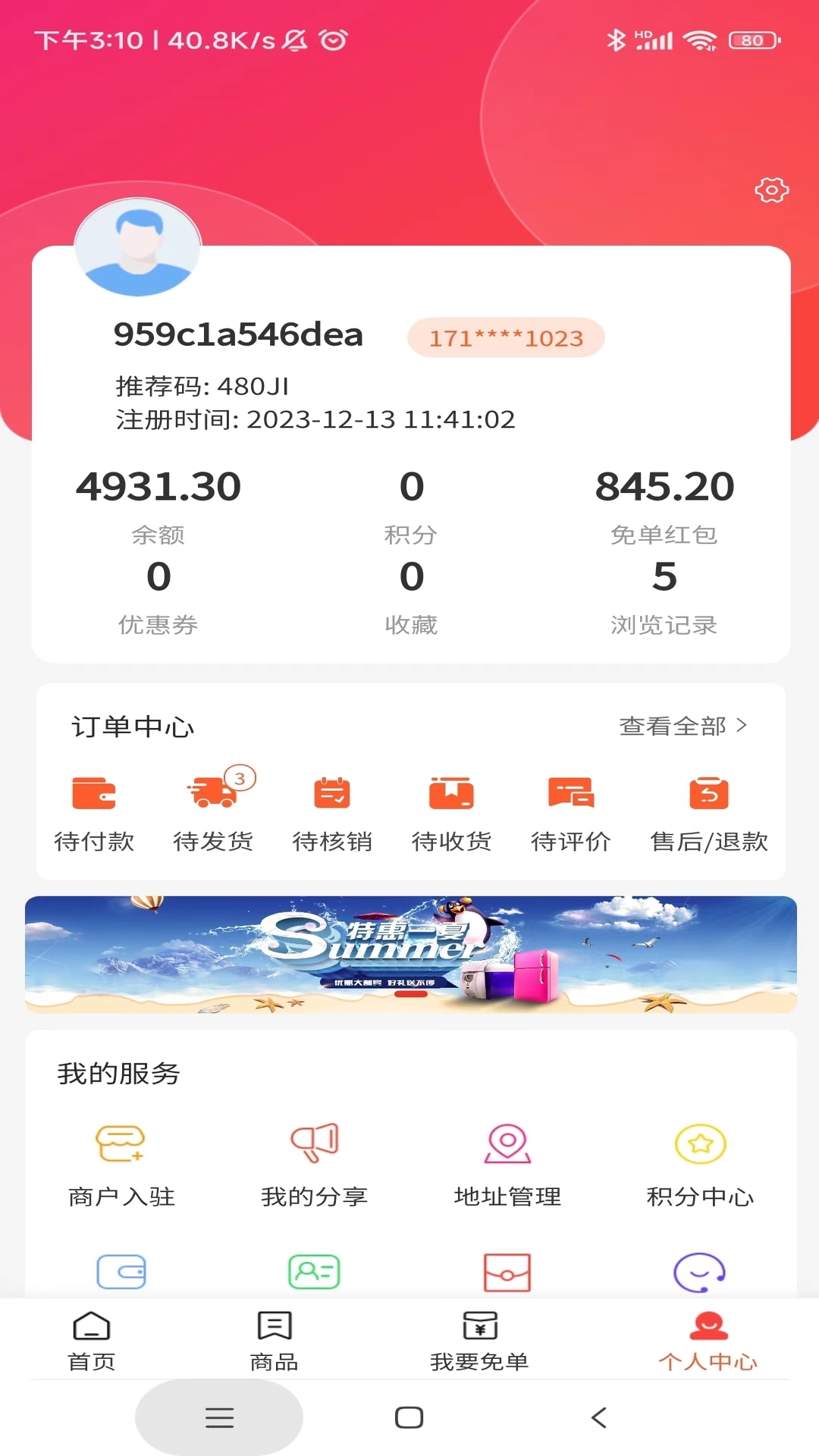Select the 售后/退款 after-sales icon

[x=707, y=795]
